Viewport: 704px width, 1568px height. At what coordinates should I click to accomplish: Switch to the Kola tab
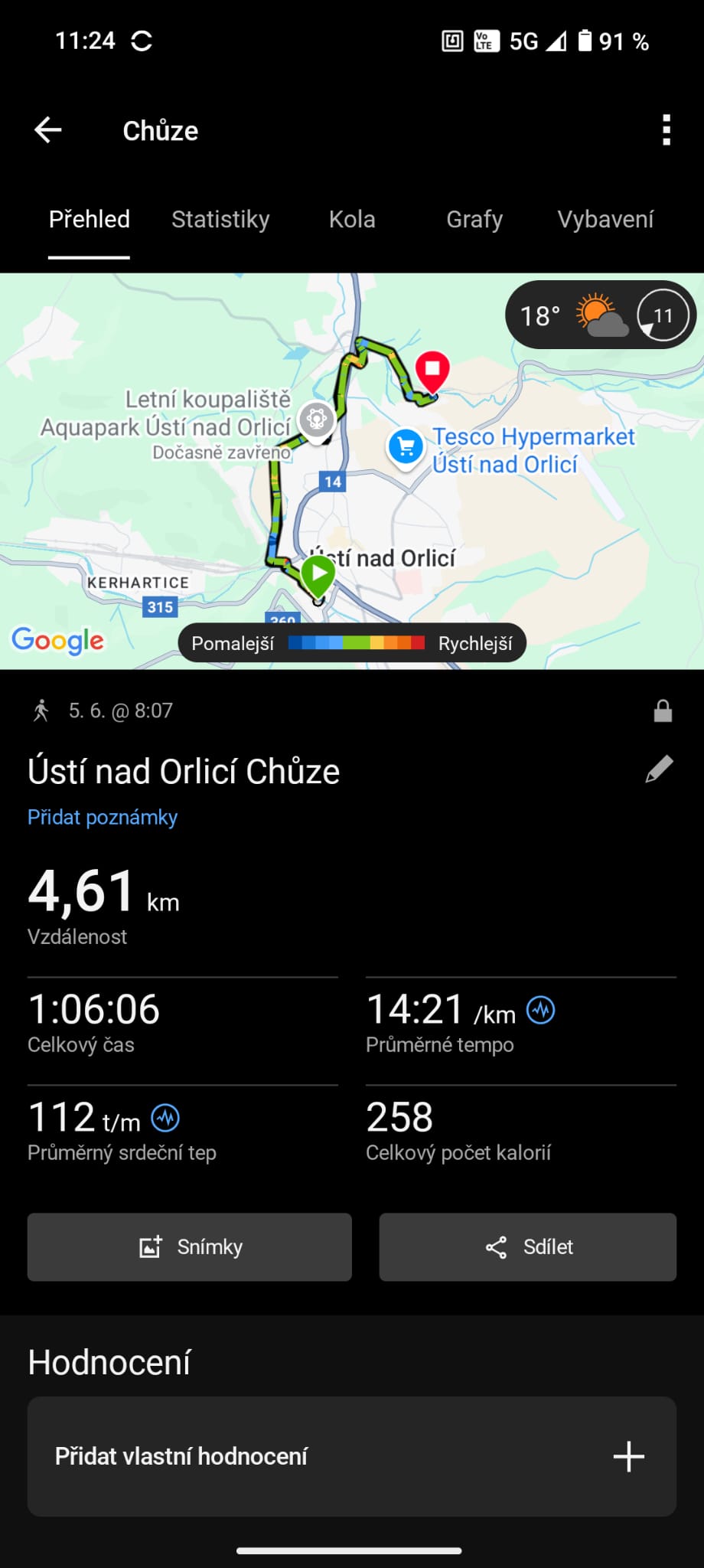[352, 220]
